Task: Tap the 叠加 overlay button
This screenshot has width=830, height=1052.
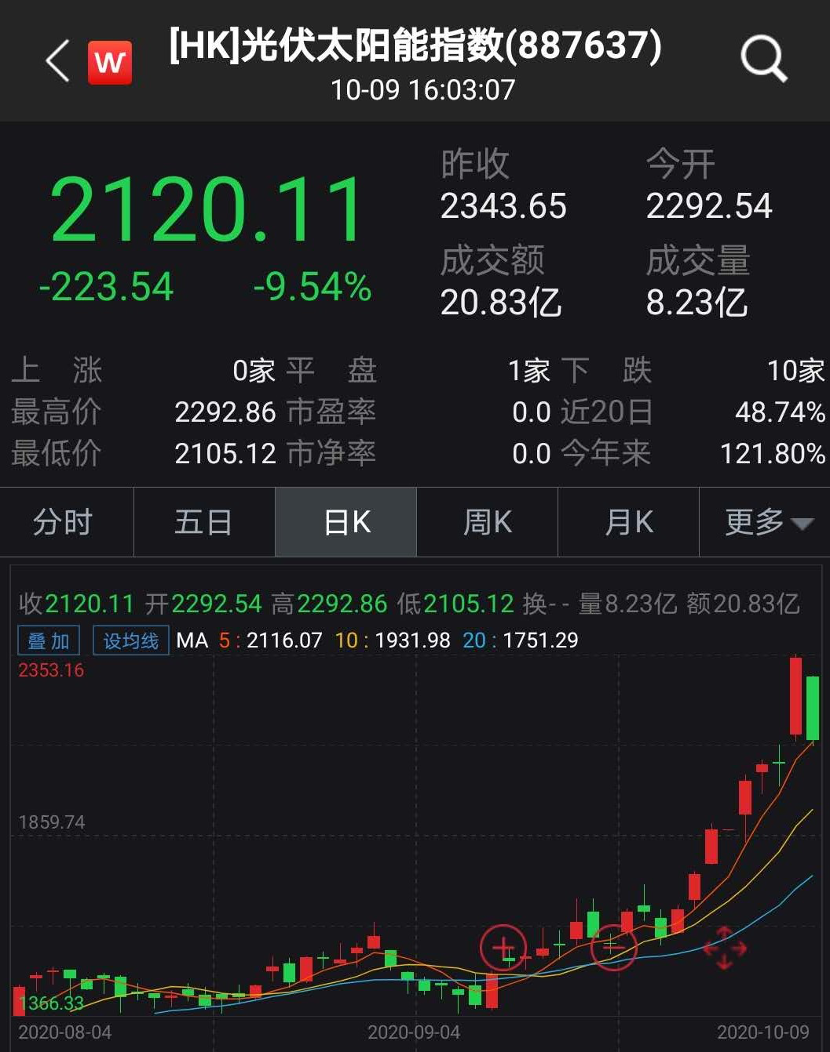Action: click(49, 640)
